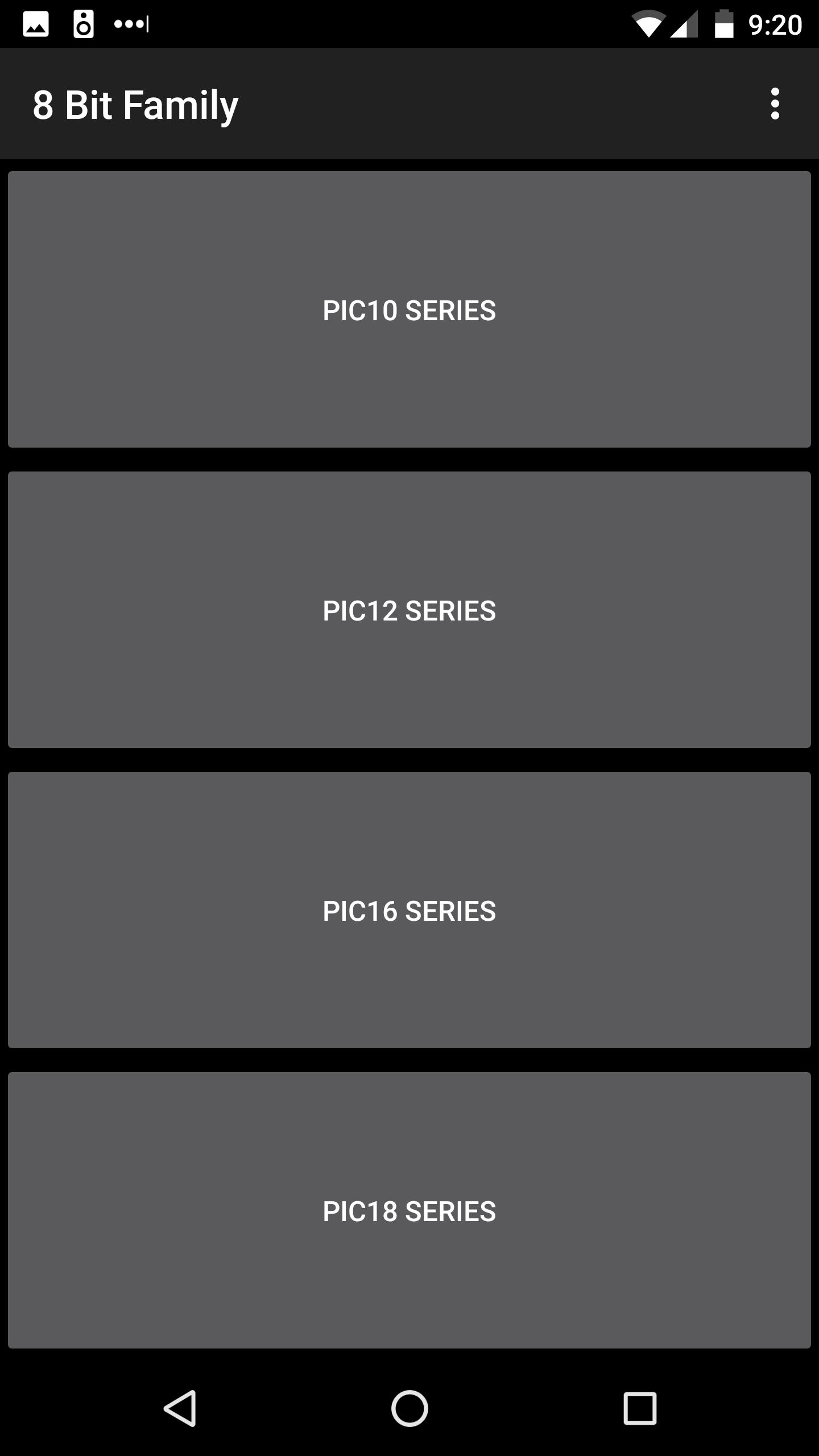
Task: Return to the home screen
Action: (x=409, y=1408)
